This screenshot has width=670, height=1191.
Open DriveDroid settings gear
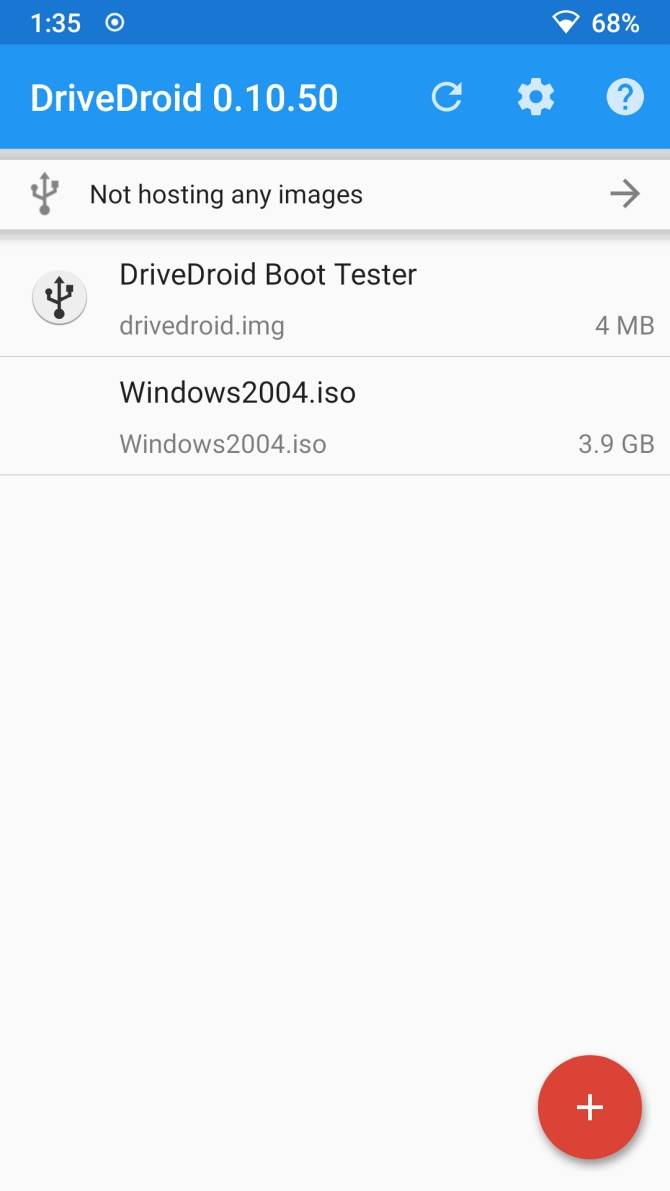click(536, 97)
